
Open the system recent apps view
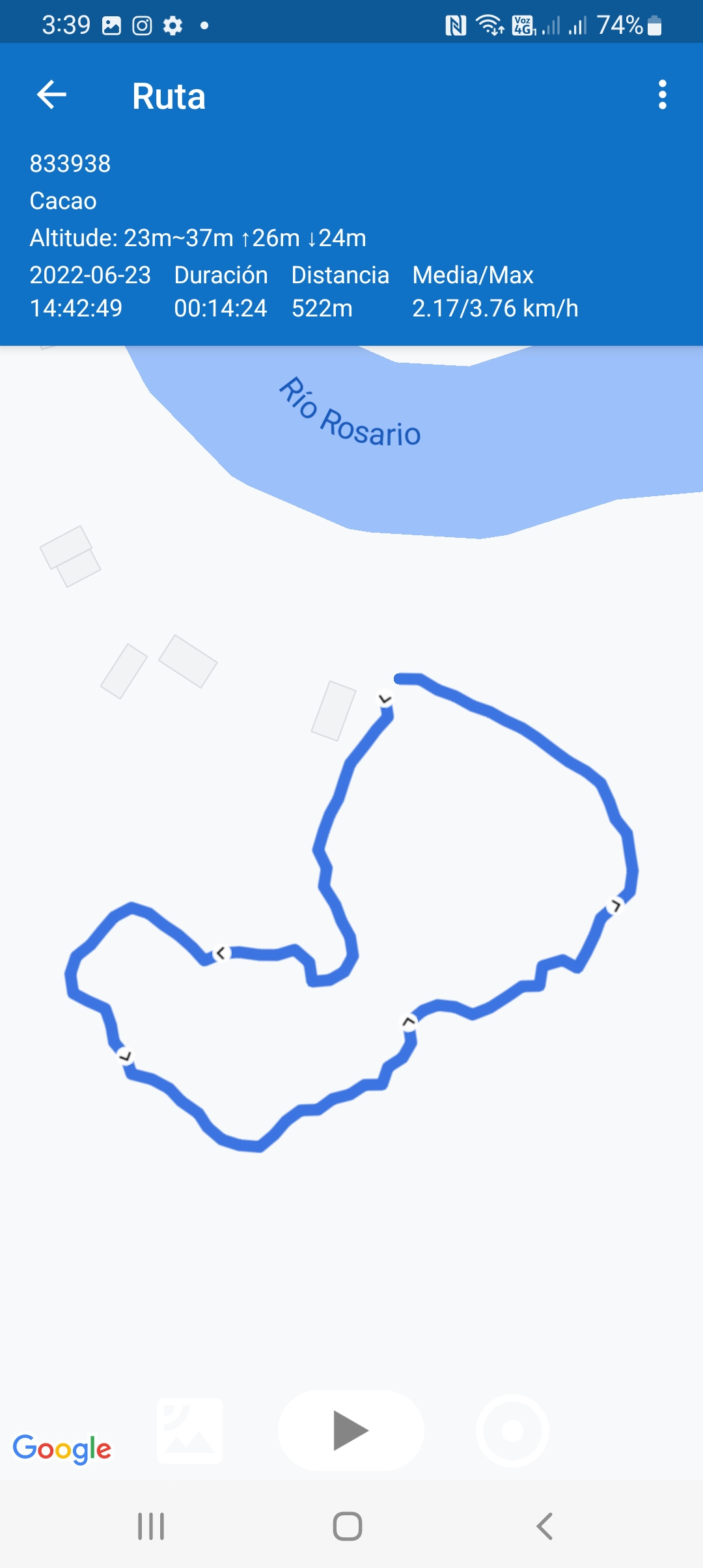[151, 1526]
